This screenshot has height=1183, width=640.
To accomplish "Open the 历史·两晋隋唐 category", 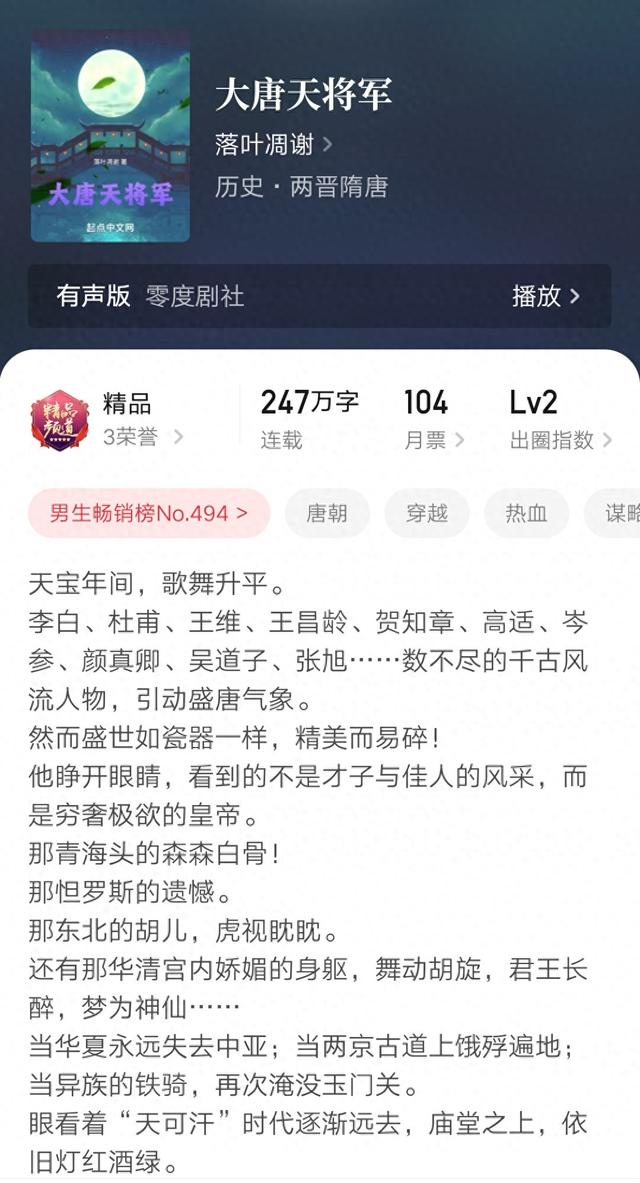I will click(x=301, y=187).
